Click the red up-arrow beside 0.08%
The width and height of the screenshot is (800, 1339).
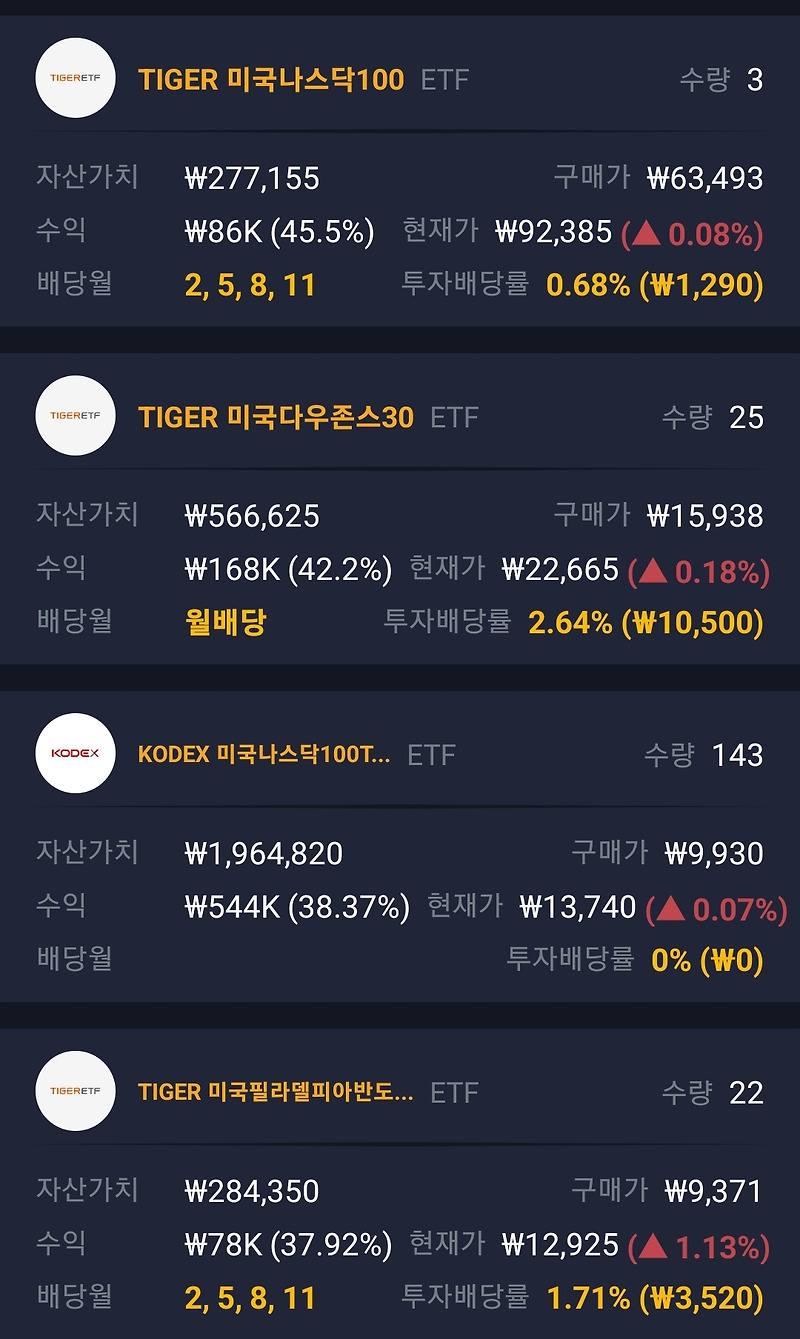pyautogui.click(x=646, y=230)
